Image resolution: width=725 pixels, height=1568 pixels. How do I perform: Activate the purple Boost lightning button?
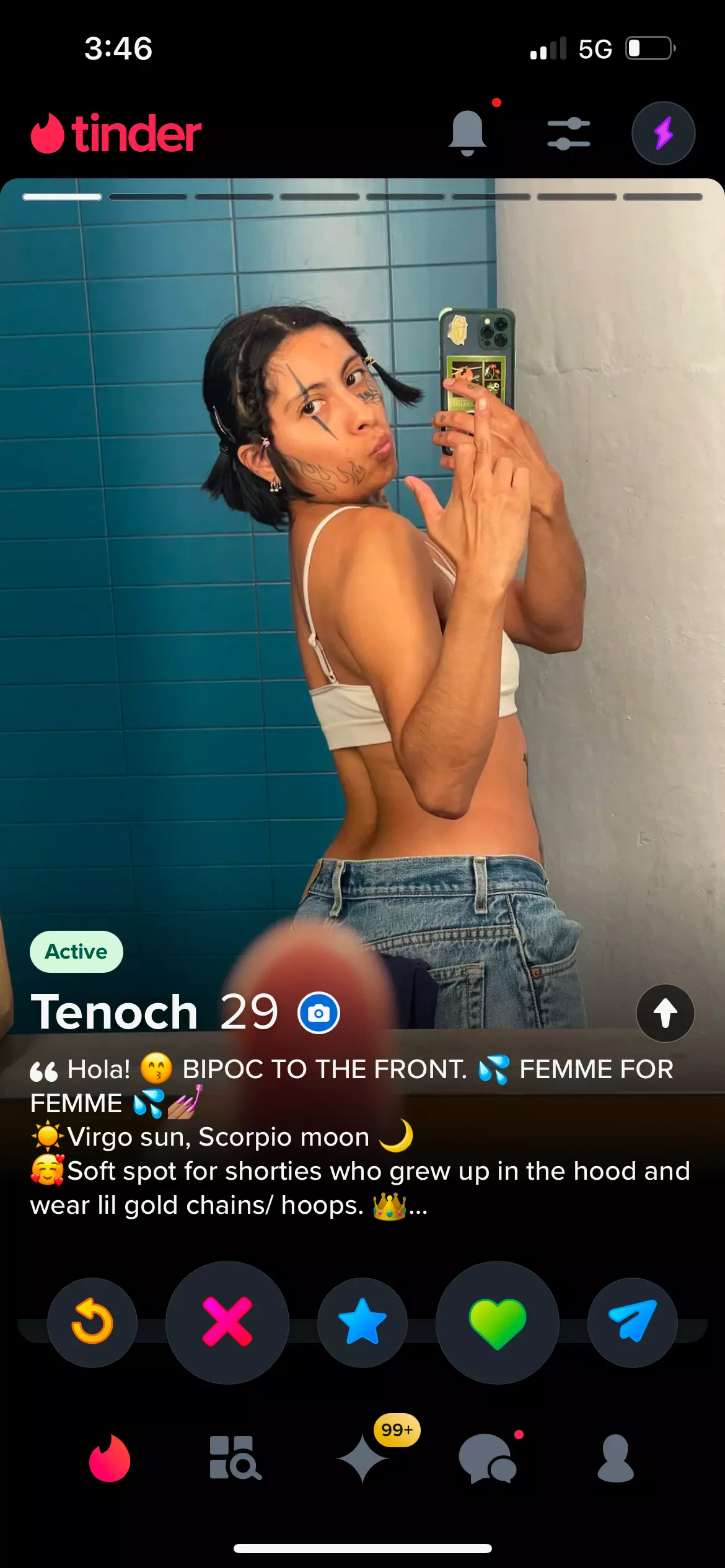click(x=663, y=133)
